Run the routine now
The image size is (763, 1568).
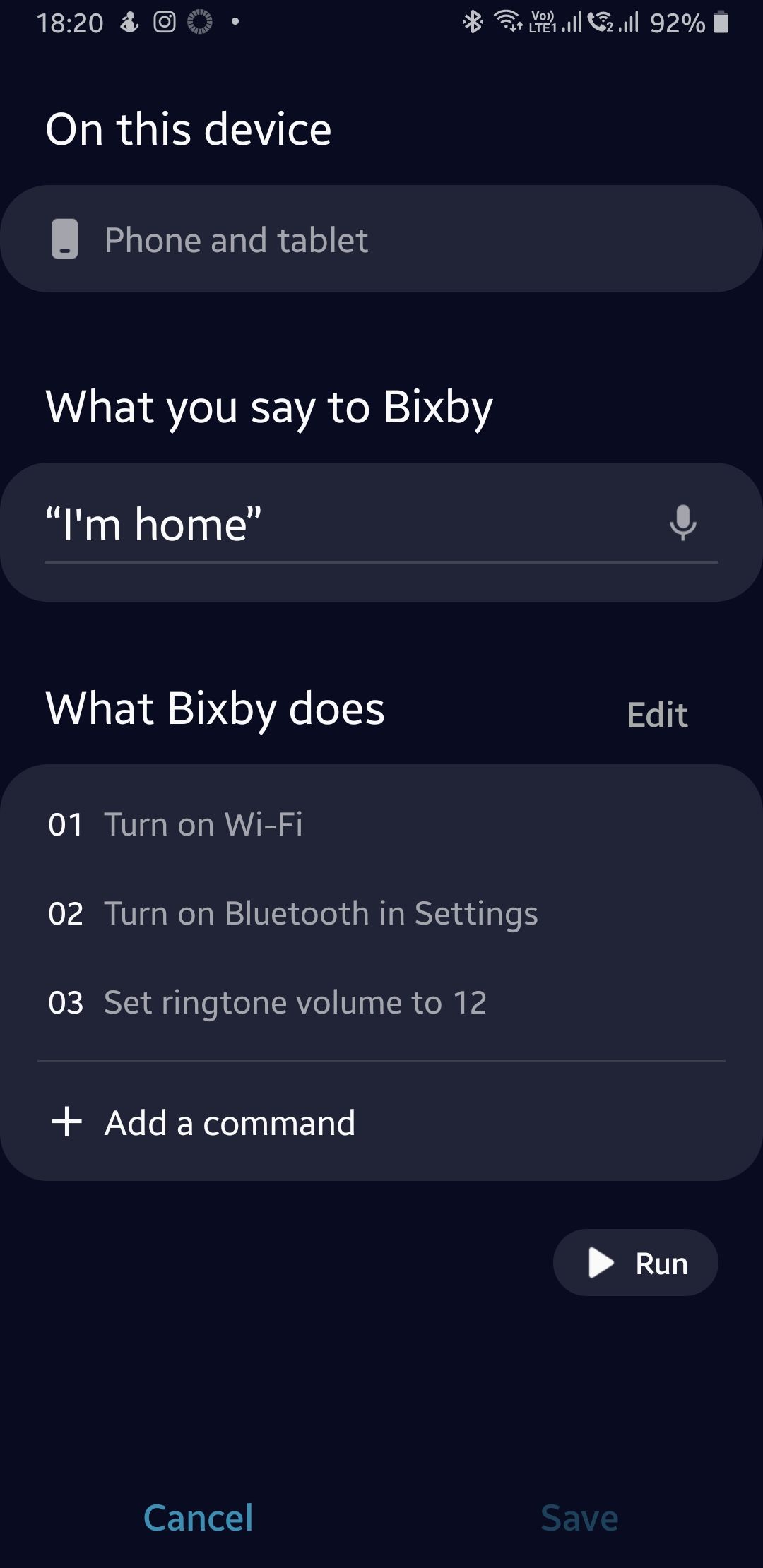[x=634, y=1263]
